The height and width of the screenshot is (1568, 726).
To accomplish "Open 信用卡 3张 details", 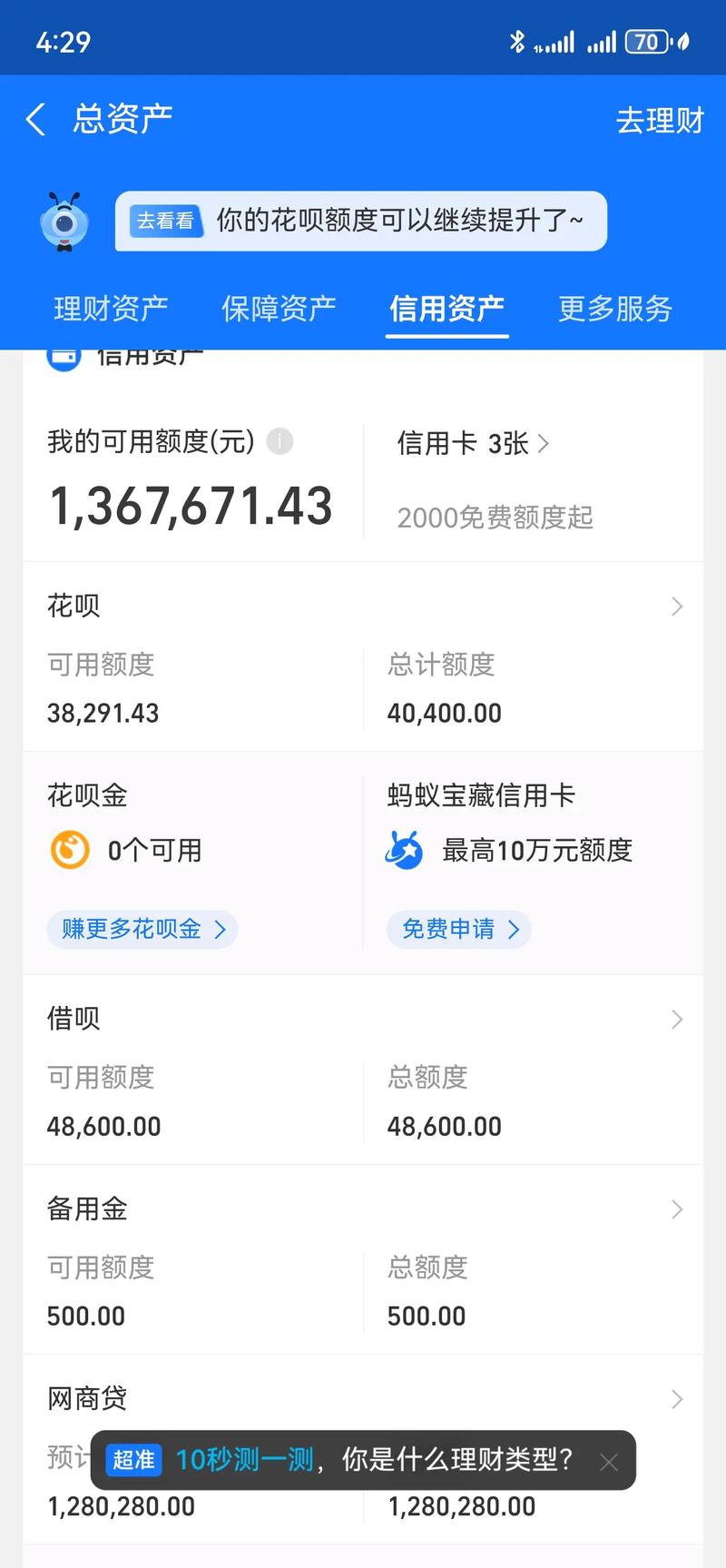I will point(473,443).
